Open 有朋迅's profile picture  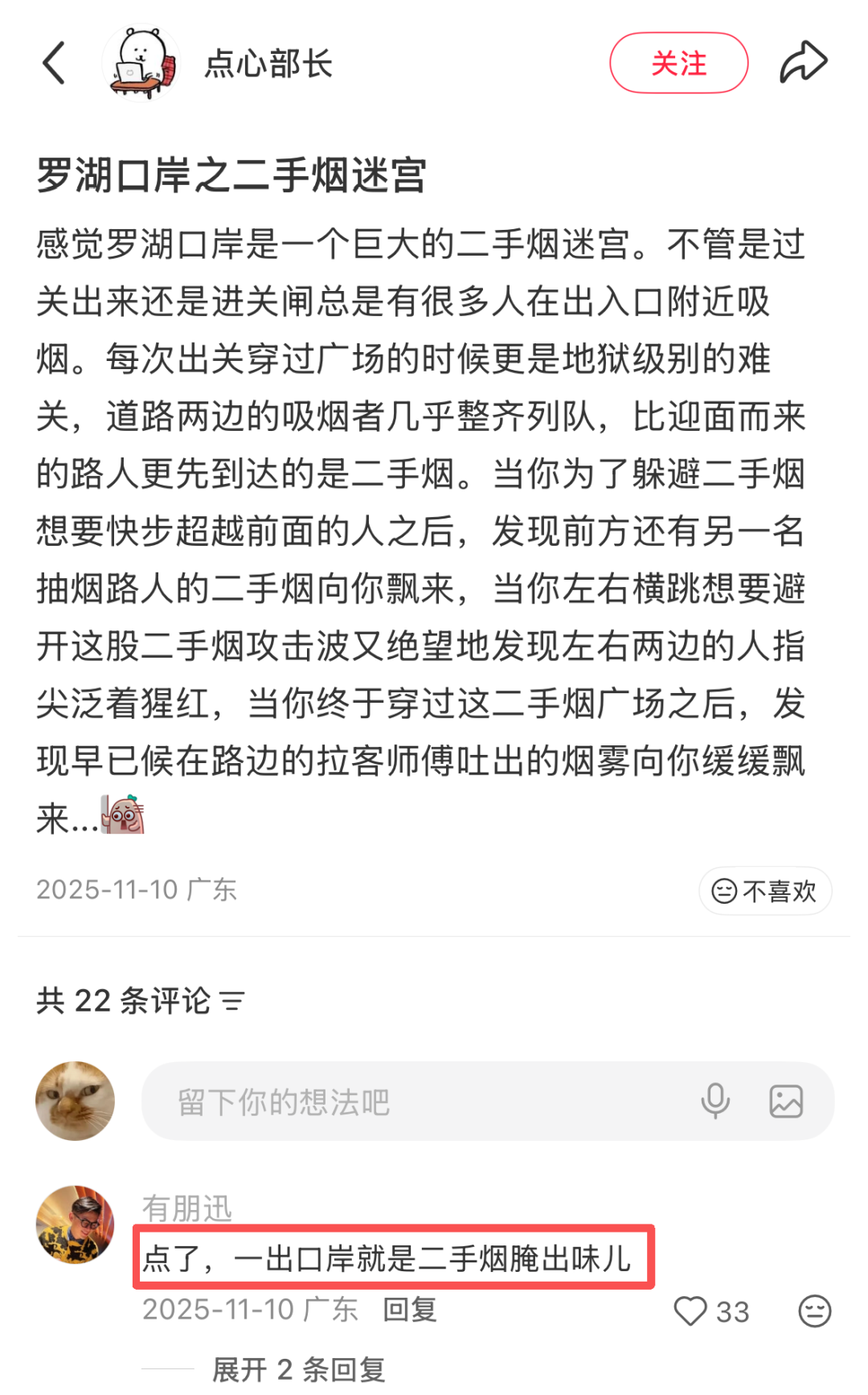[75, 1224]
